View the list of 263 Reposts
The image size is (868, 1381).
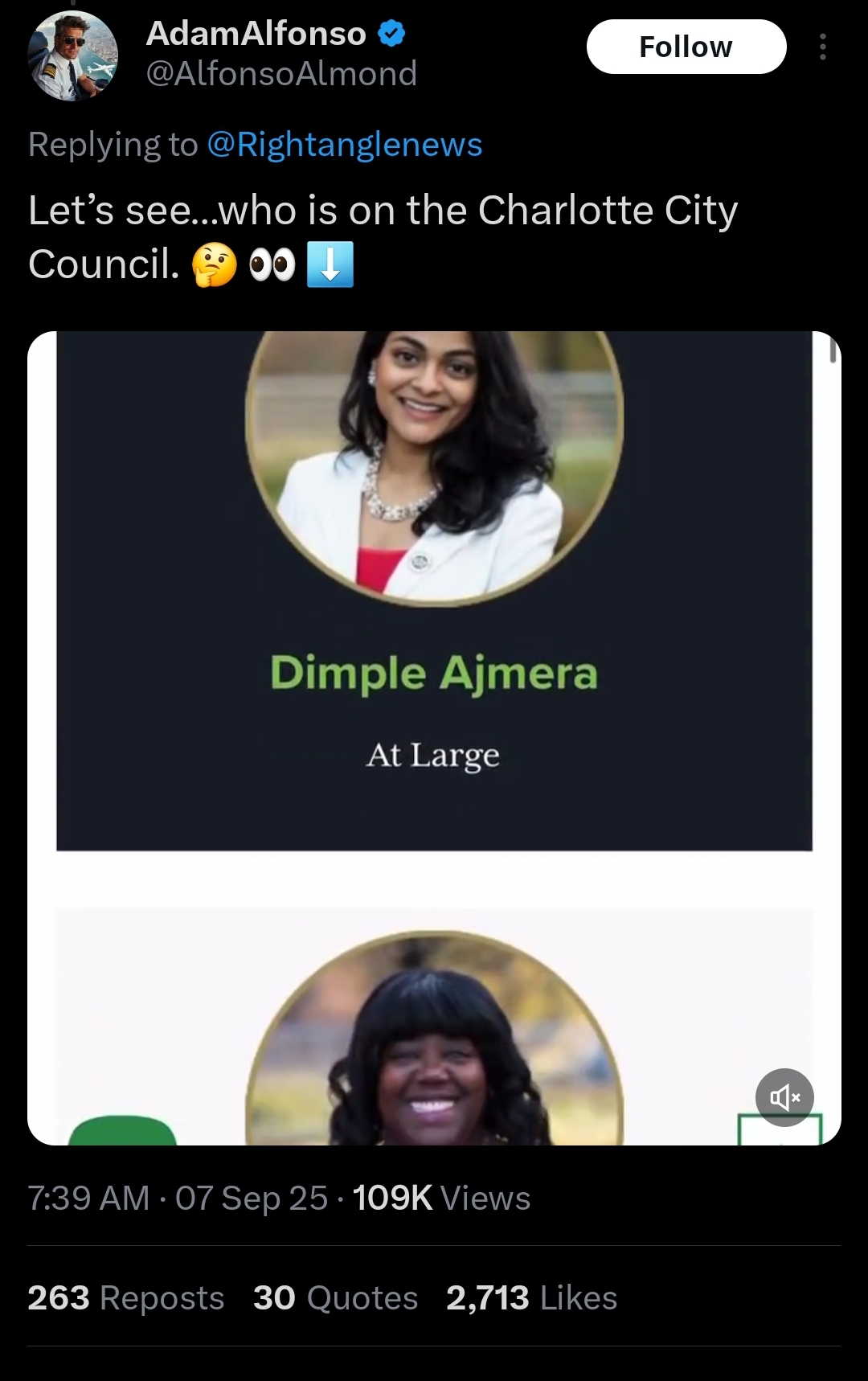pyautogui.click(x=126, y=1297)
